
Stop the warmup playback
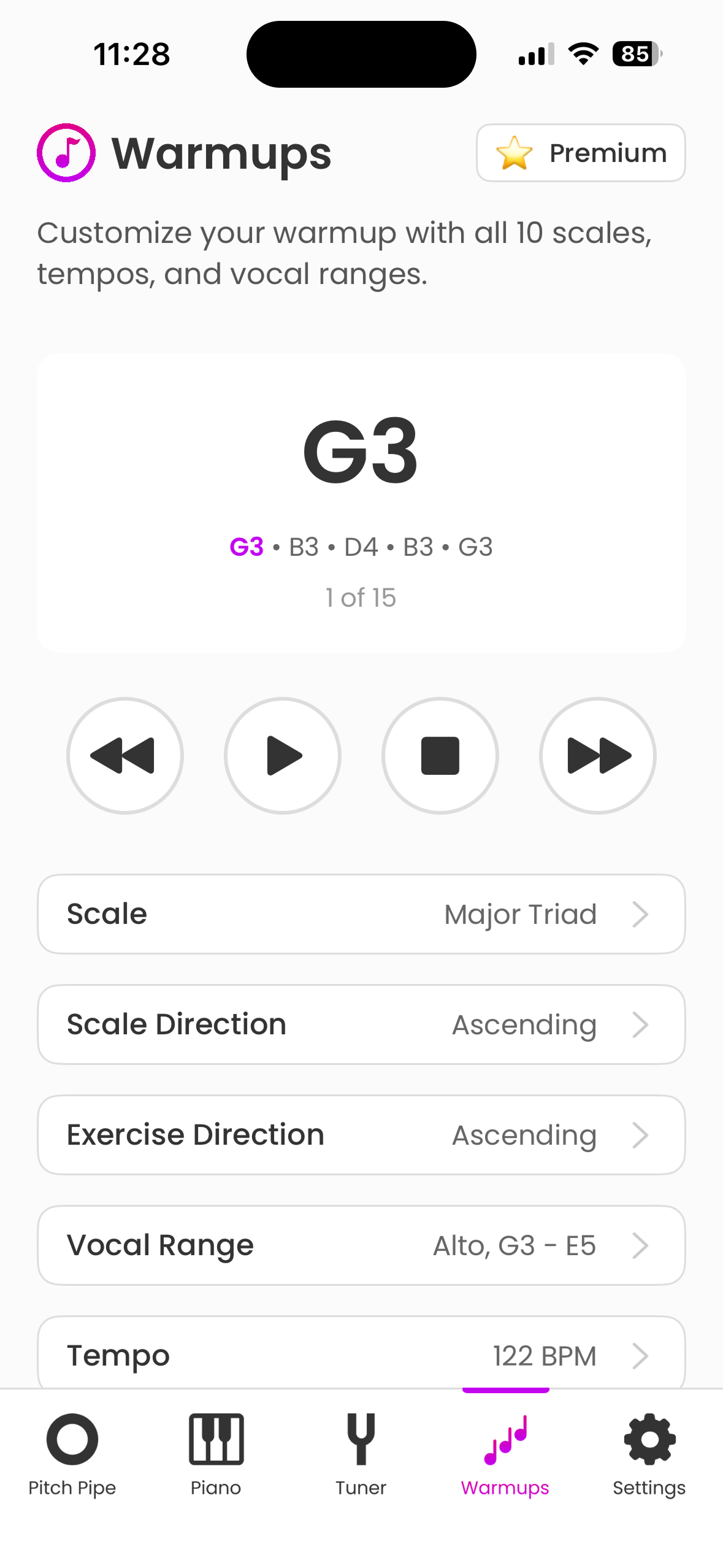[440, 755]
